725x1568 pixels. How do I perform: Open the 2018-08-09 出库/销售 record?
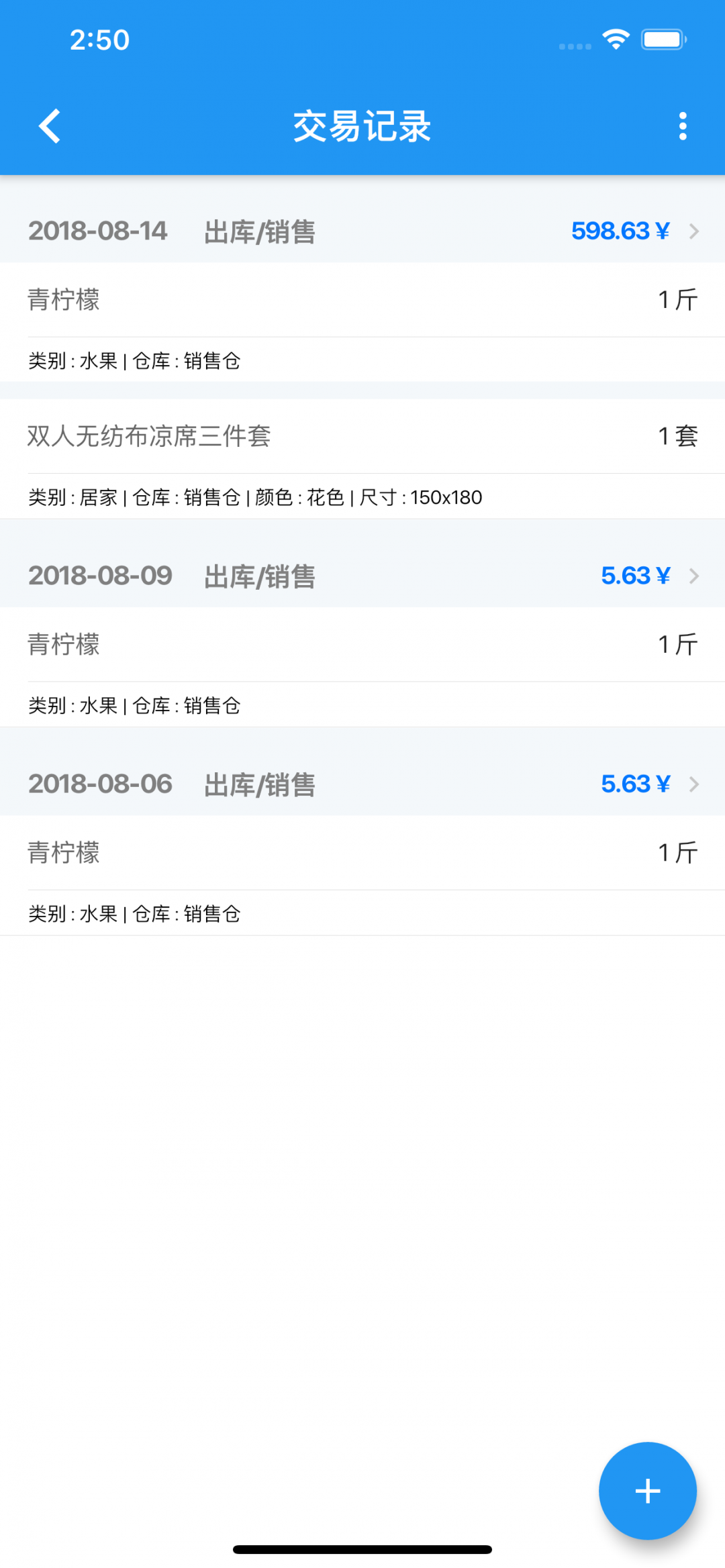362,576
